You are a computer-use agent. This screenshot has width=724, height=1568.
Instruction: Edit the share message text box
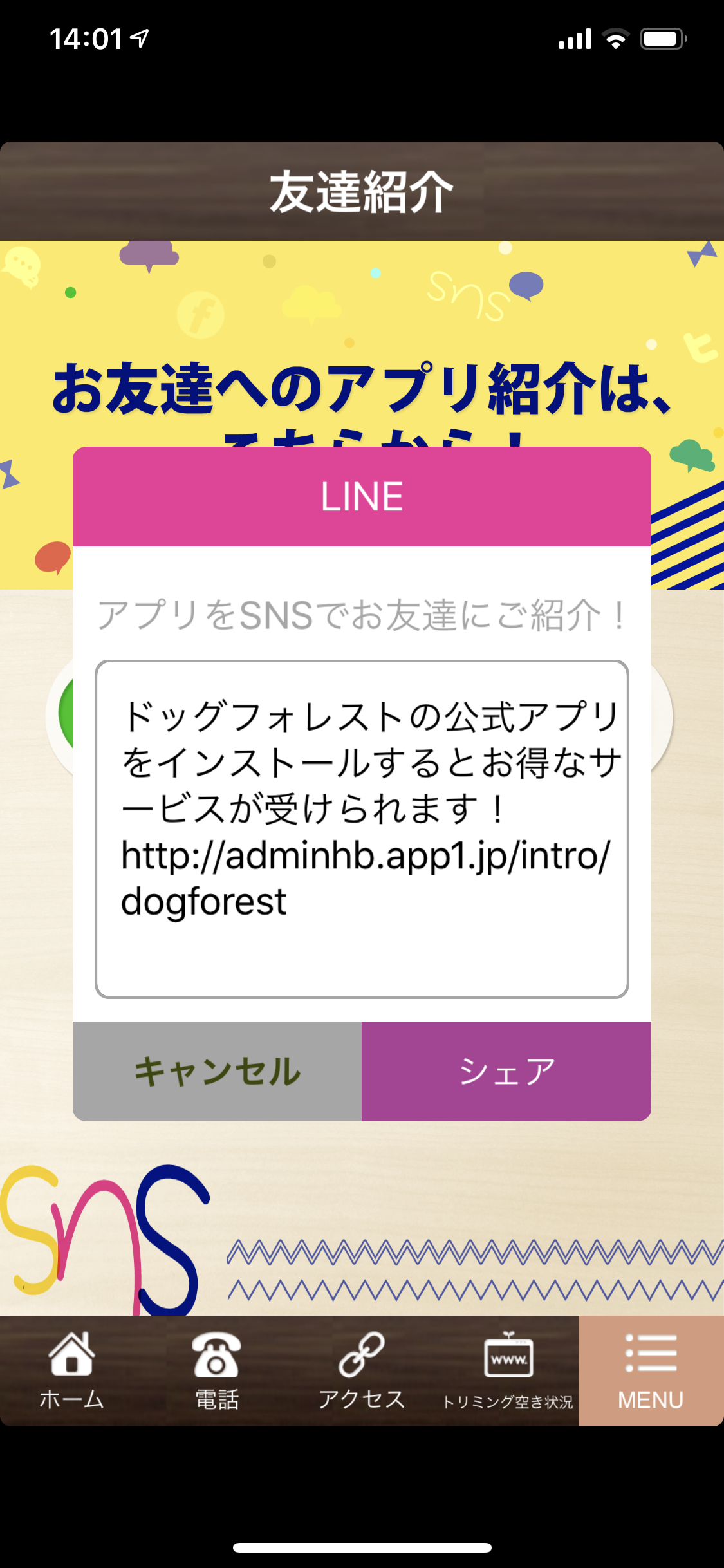(362, 829)
